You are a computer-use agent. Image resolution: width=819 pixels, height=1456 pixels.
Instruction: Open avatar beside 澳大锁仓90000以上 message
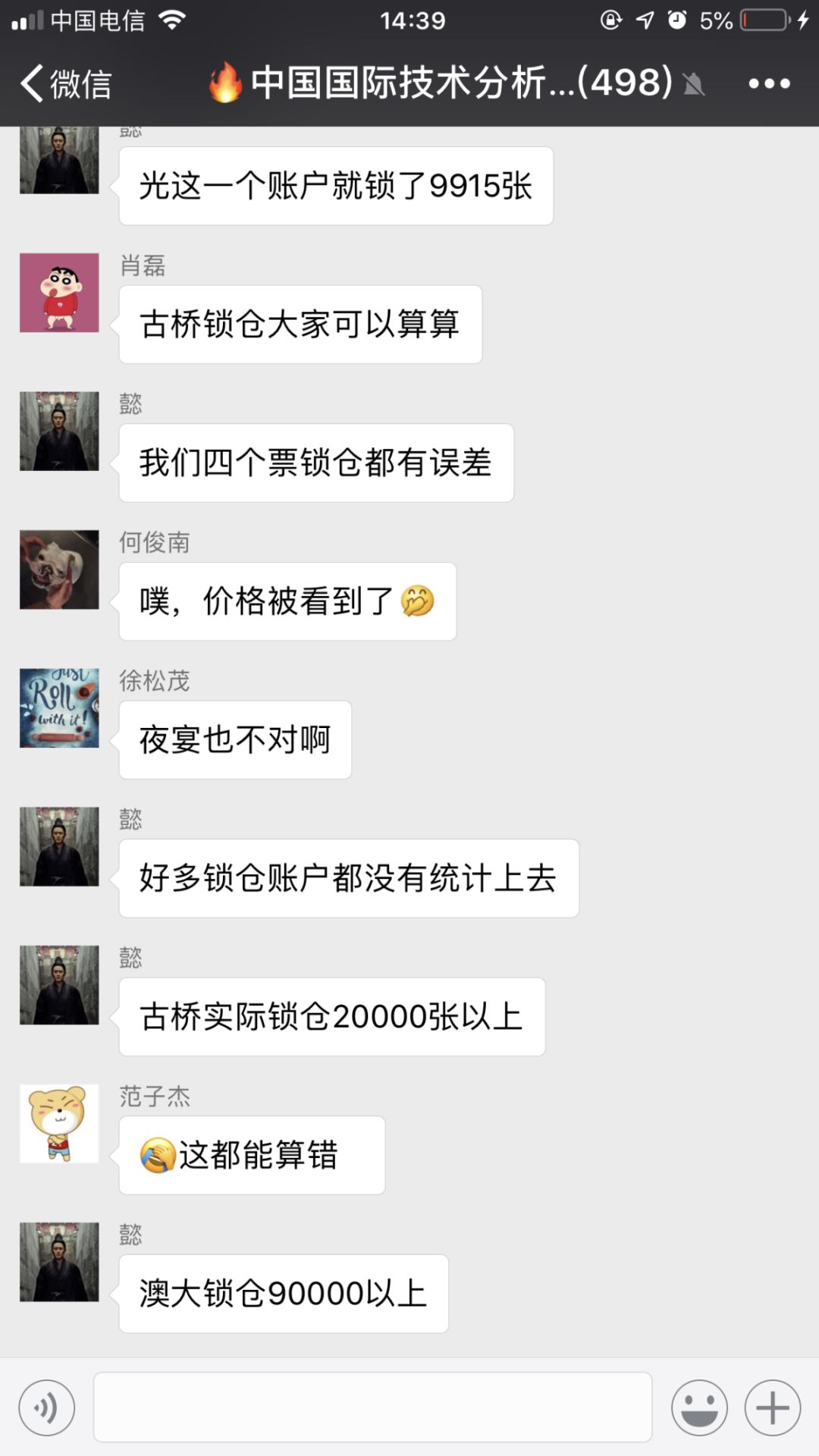click(59, 1262)
